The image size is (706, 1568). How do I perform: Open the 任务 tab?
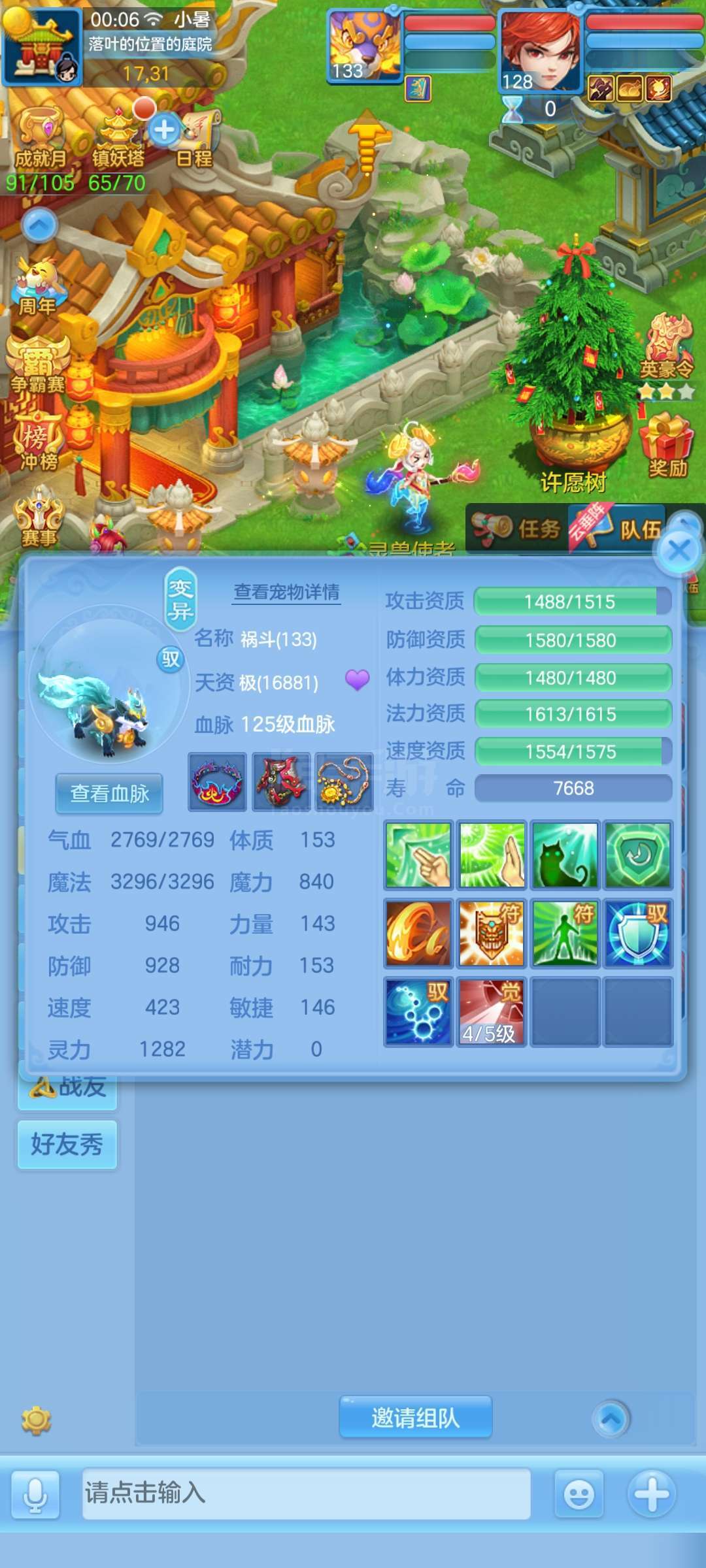(516, 529)
